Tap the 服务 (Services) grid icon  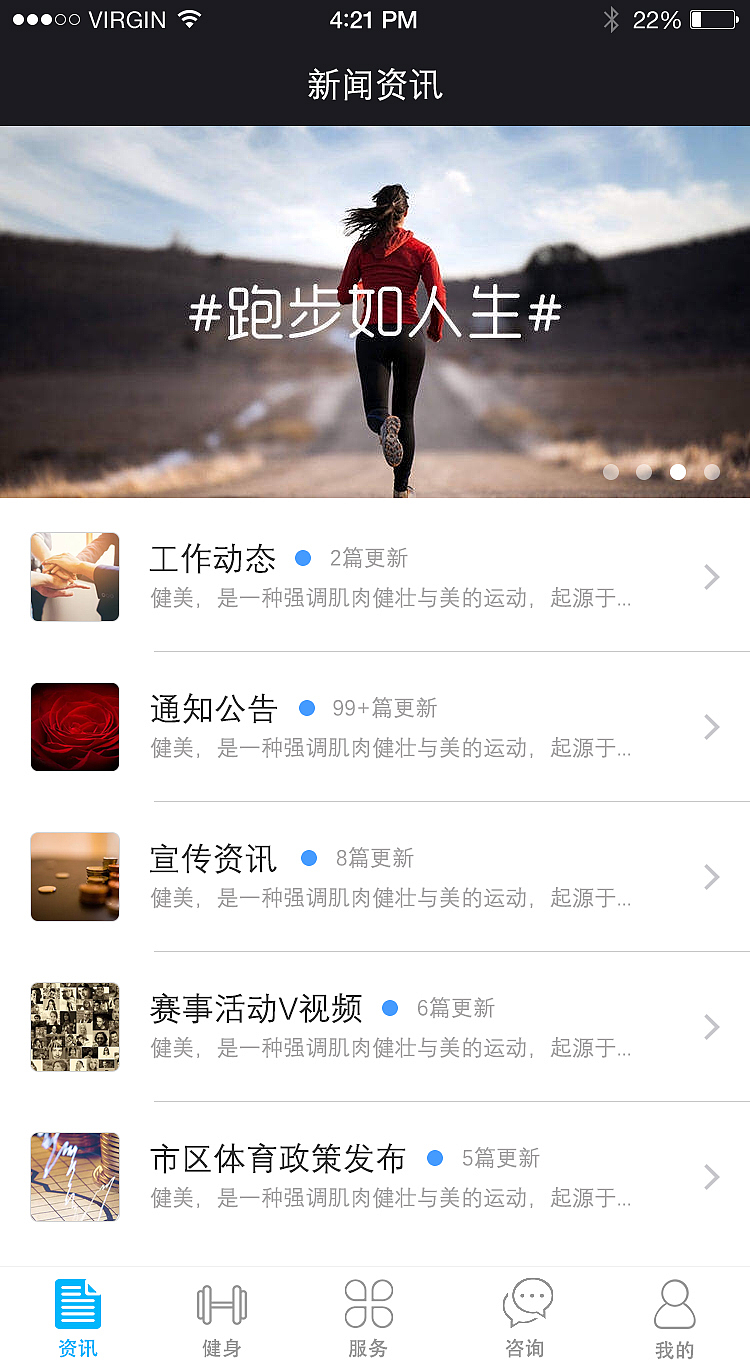pos(368,1303)
